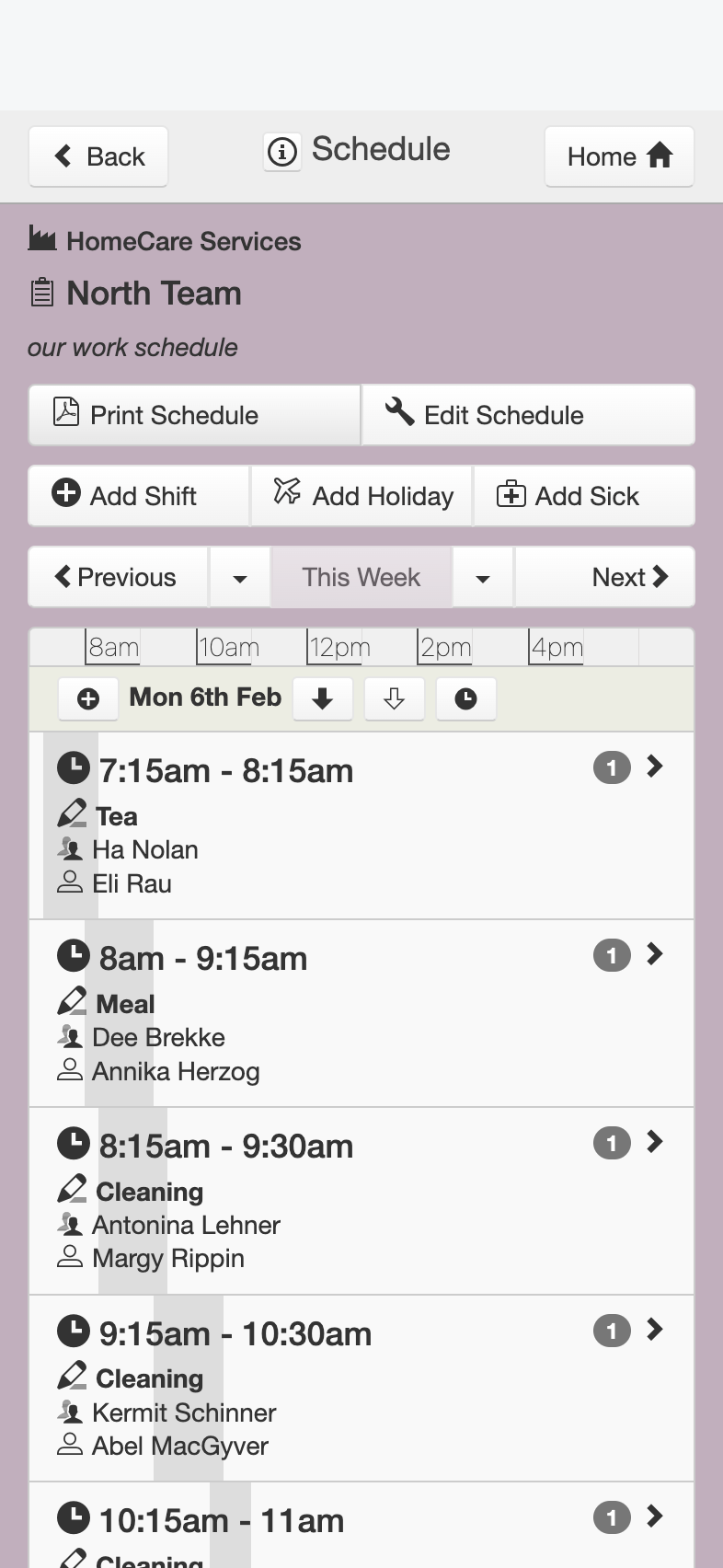Jump to next week
Screen dimensions: 723x1568
pos(604,577)
